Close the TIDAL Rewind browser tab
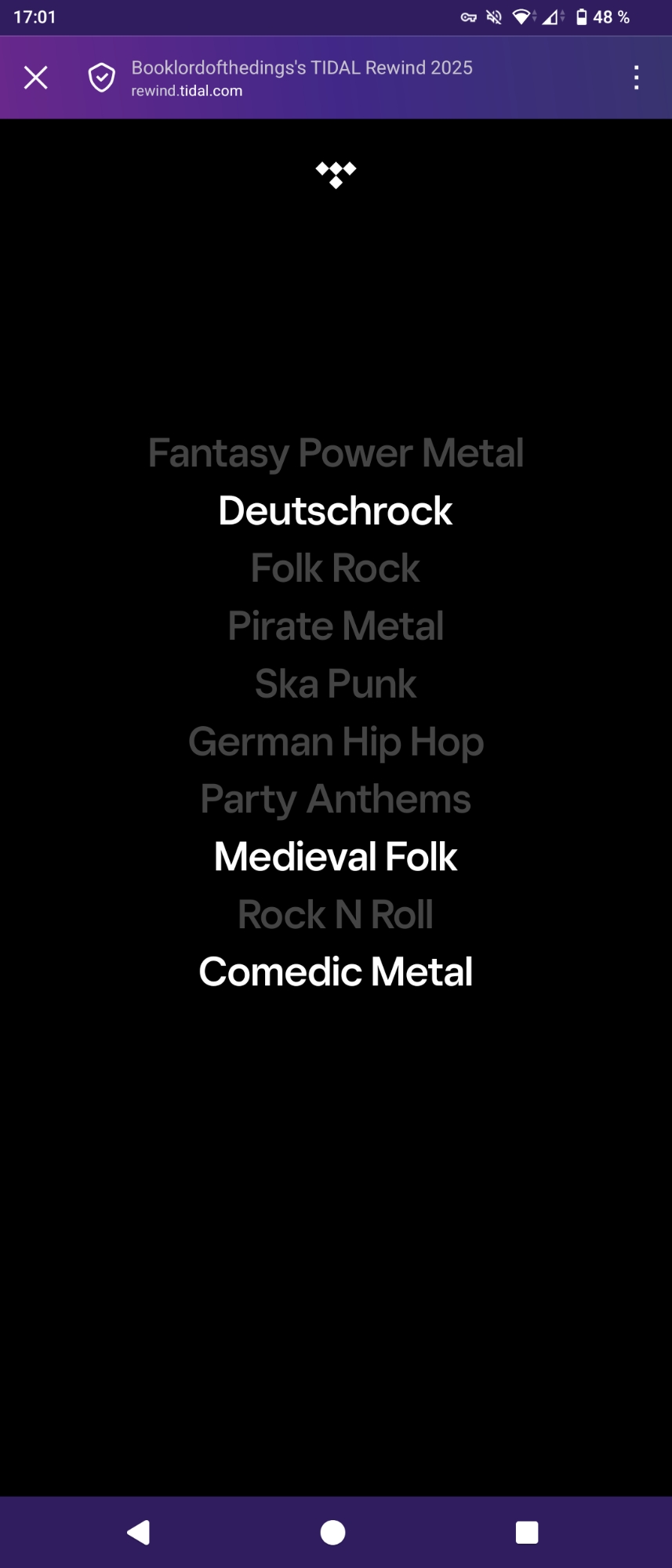Image resolution: width=672 pixels, height=1568 pixels. point(36,78)
